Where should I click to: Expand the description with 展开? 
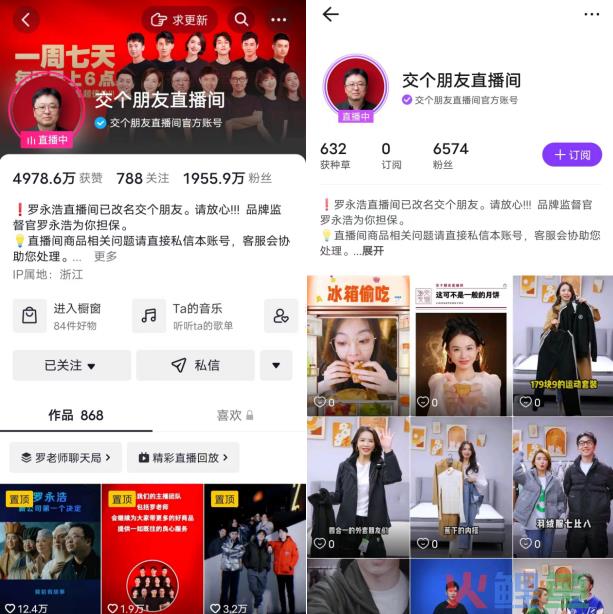(372, 250)
